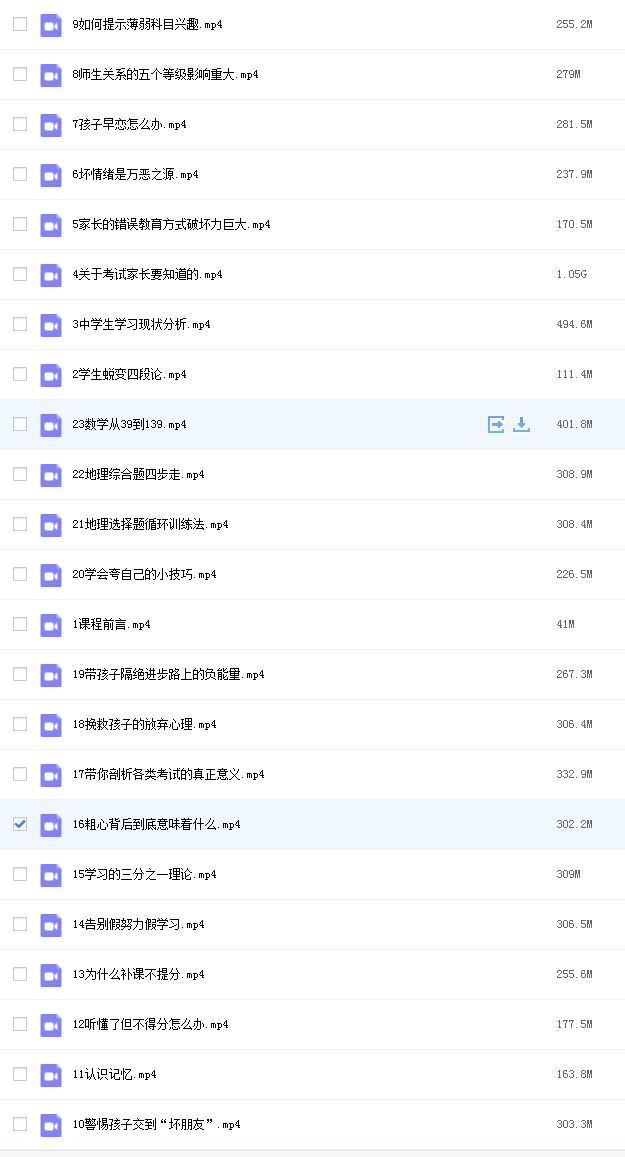Image resolution: width=625 pixels, height=1157 pixels.
Task: Uncheck the checkbox for 16粗心背后到底意味着什么.mp4
Action: [20, 824]
